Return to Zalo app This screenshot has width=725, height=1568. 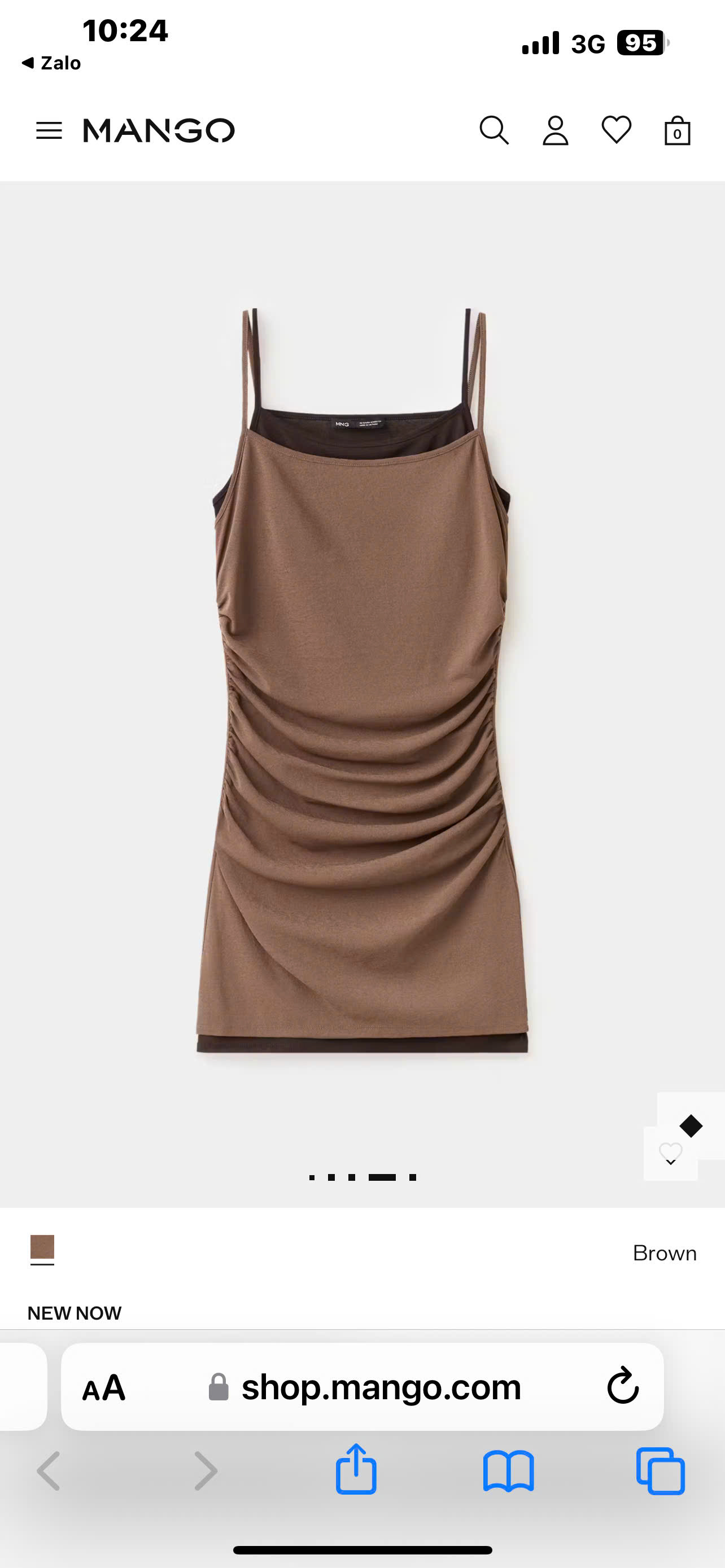(x=51, y=63)
